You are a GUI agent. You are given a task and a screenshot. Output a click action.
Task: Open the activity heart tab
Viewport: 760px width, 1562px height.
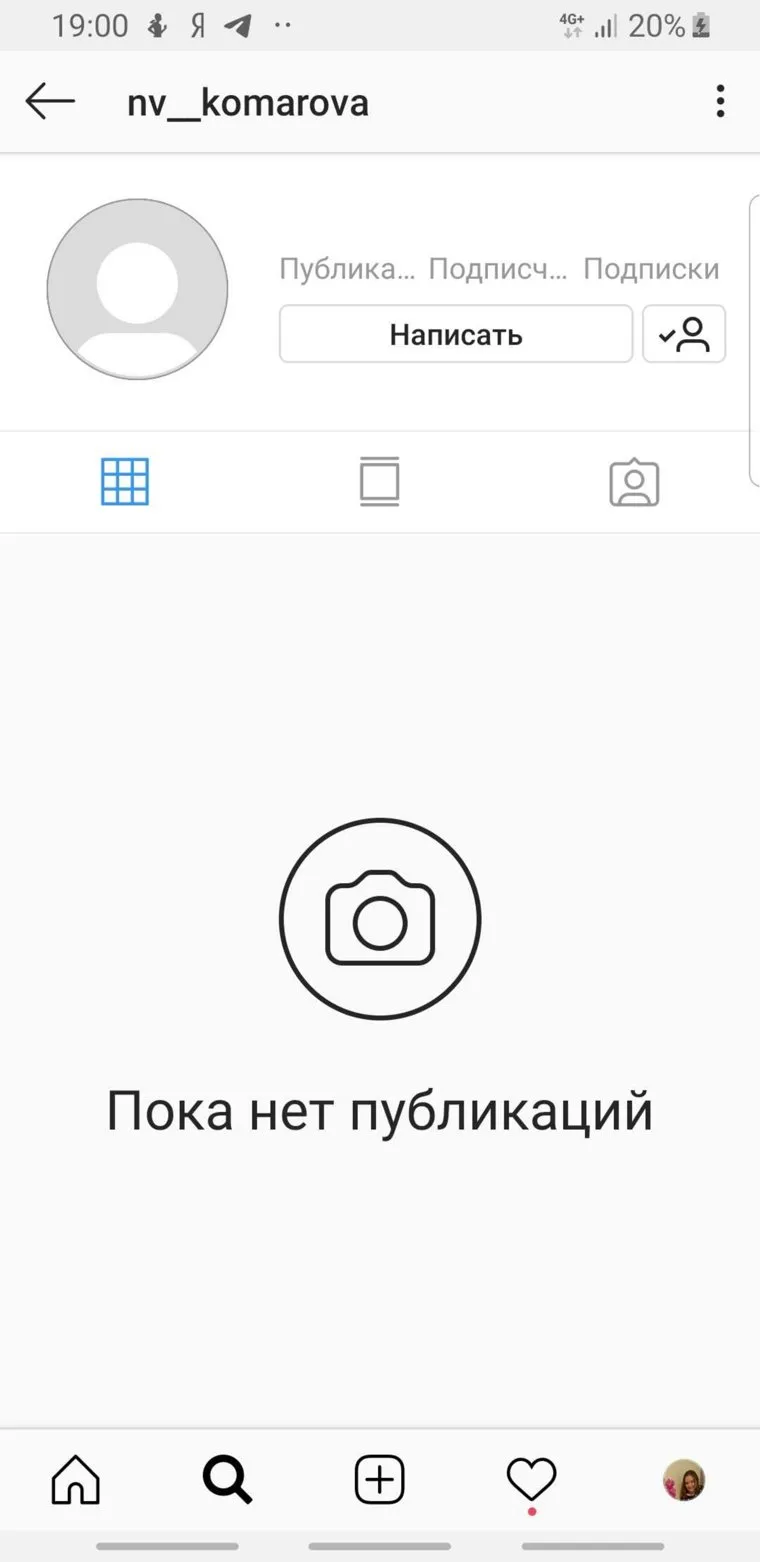tap(531, 1479)
